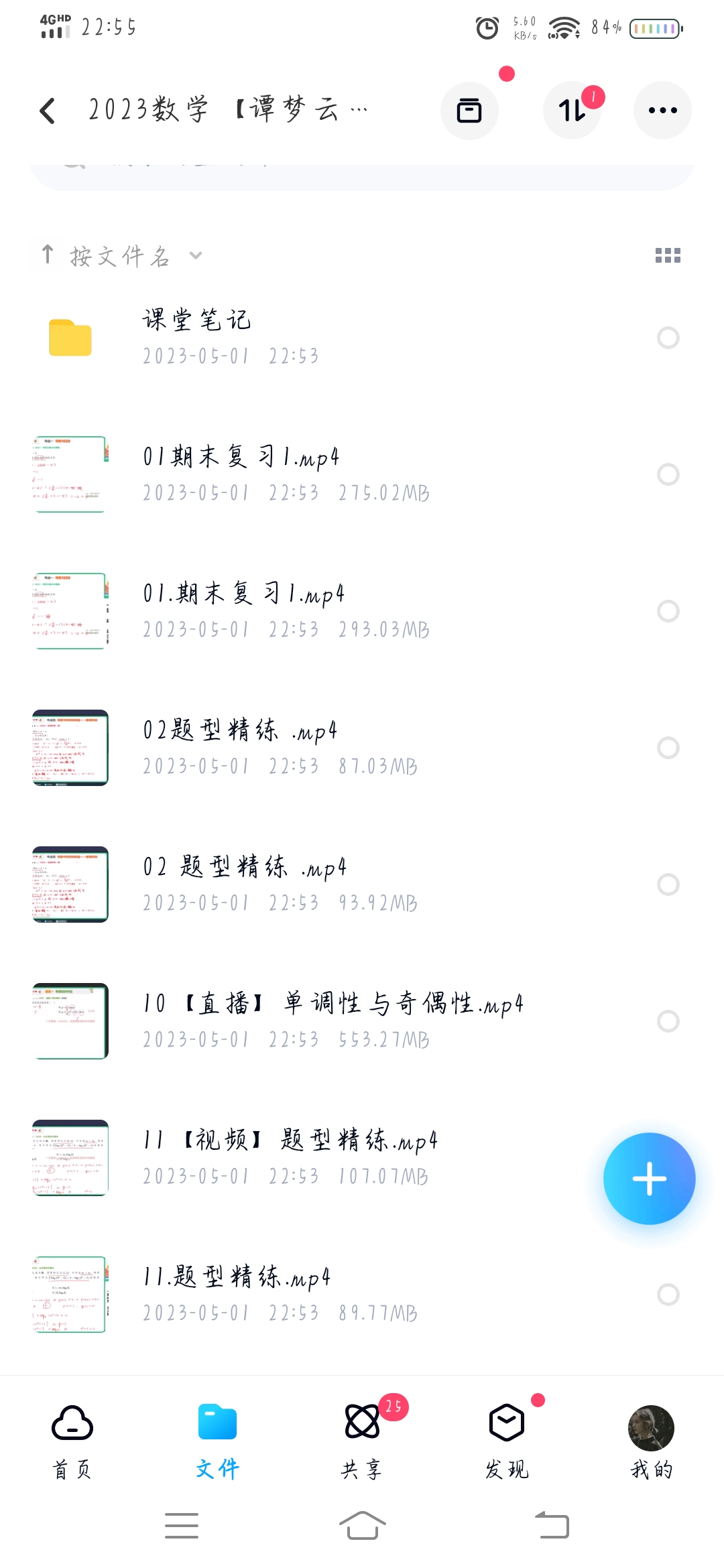Screen dimensions: 724x1568
Task: Open the archive box icon in top bar
Action: (x=469, y=111)
